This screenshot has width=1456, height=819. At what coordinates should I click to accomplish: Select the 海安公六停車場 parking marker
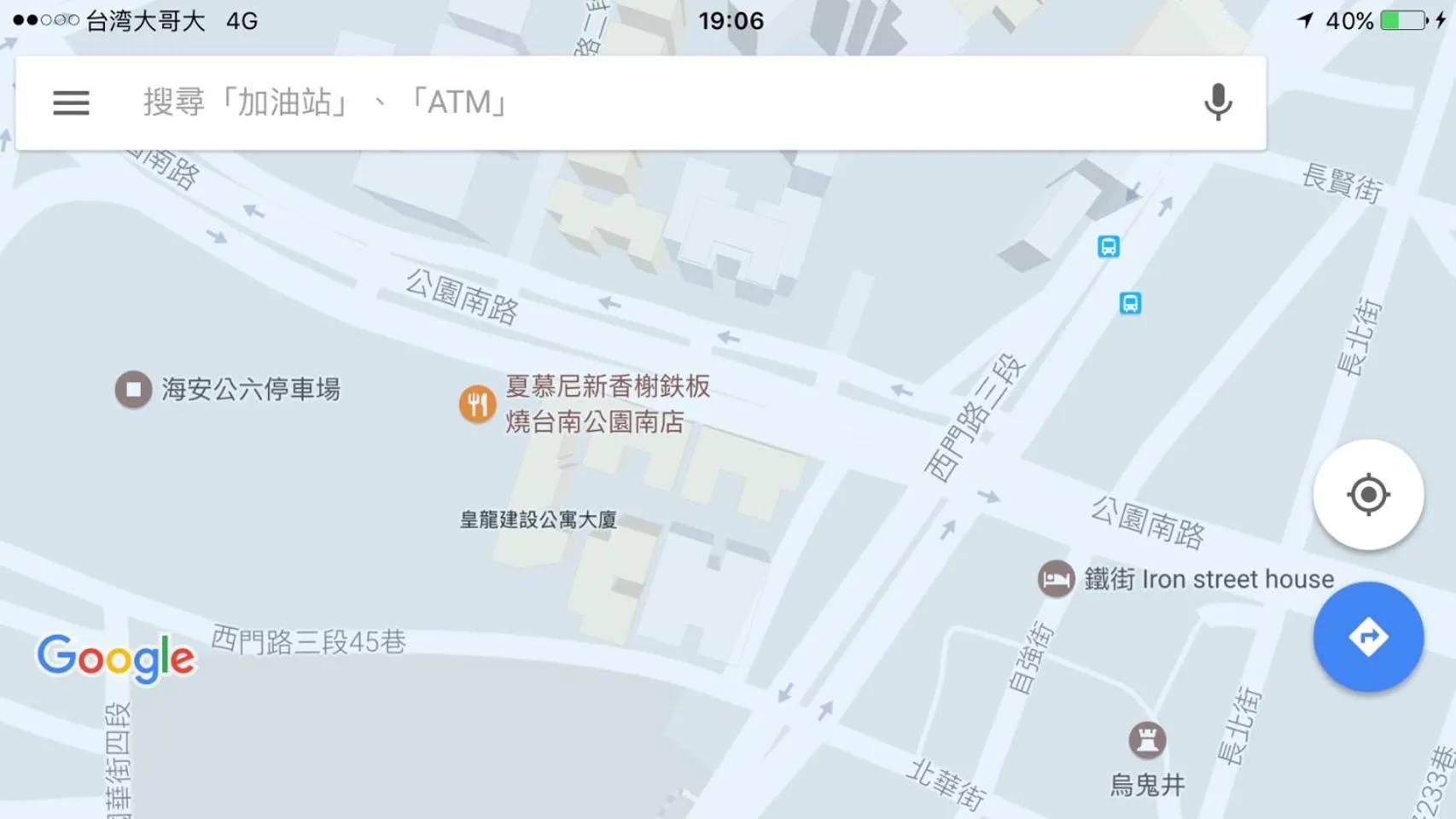[134, 390]
